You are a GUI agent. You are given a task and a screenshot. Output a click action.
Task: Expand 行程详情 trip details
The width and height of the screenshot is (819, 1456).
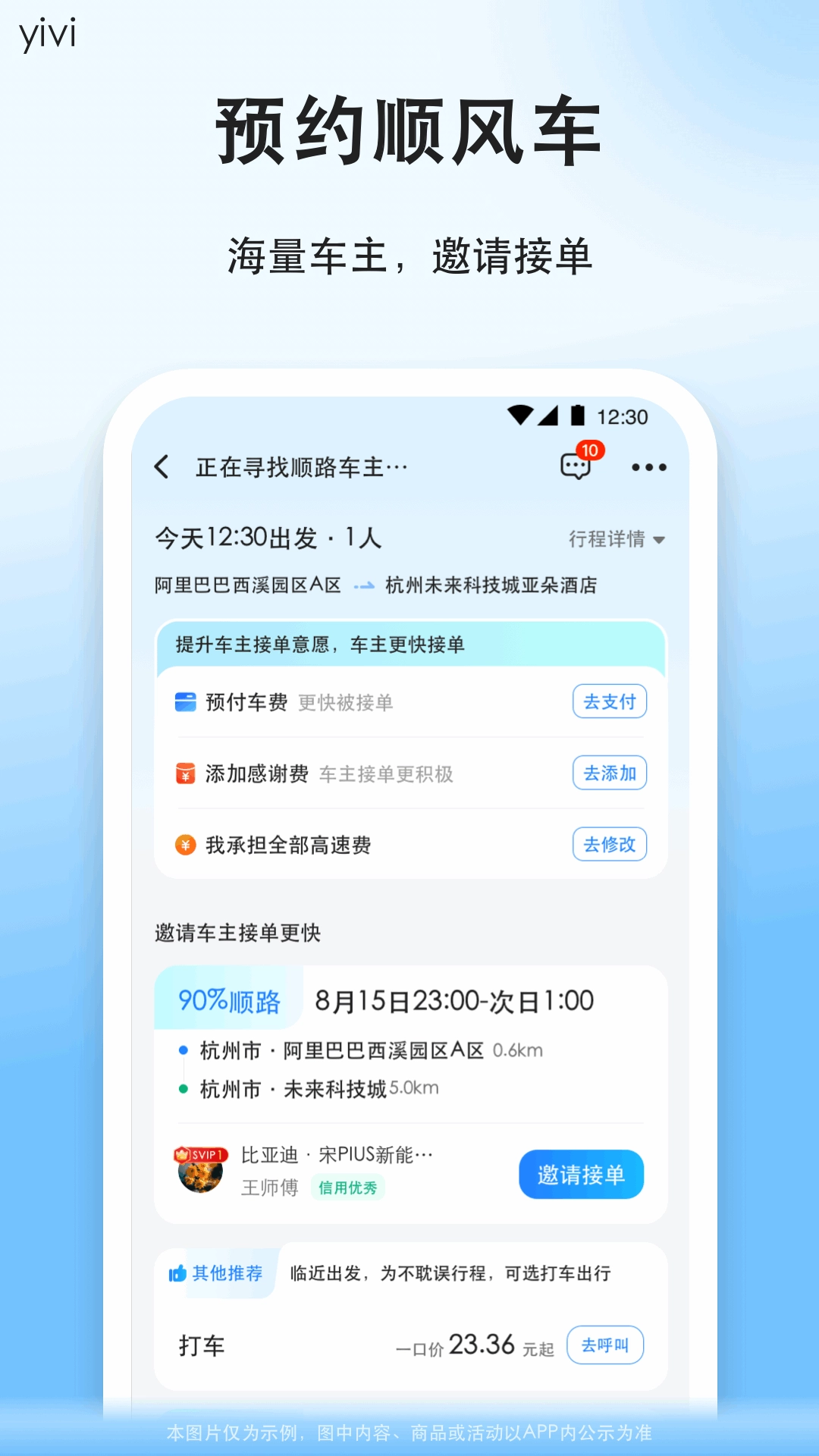[x=617, y=538]
